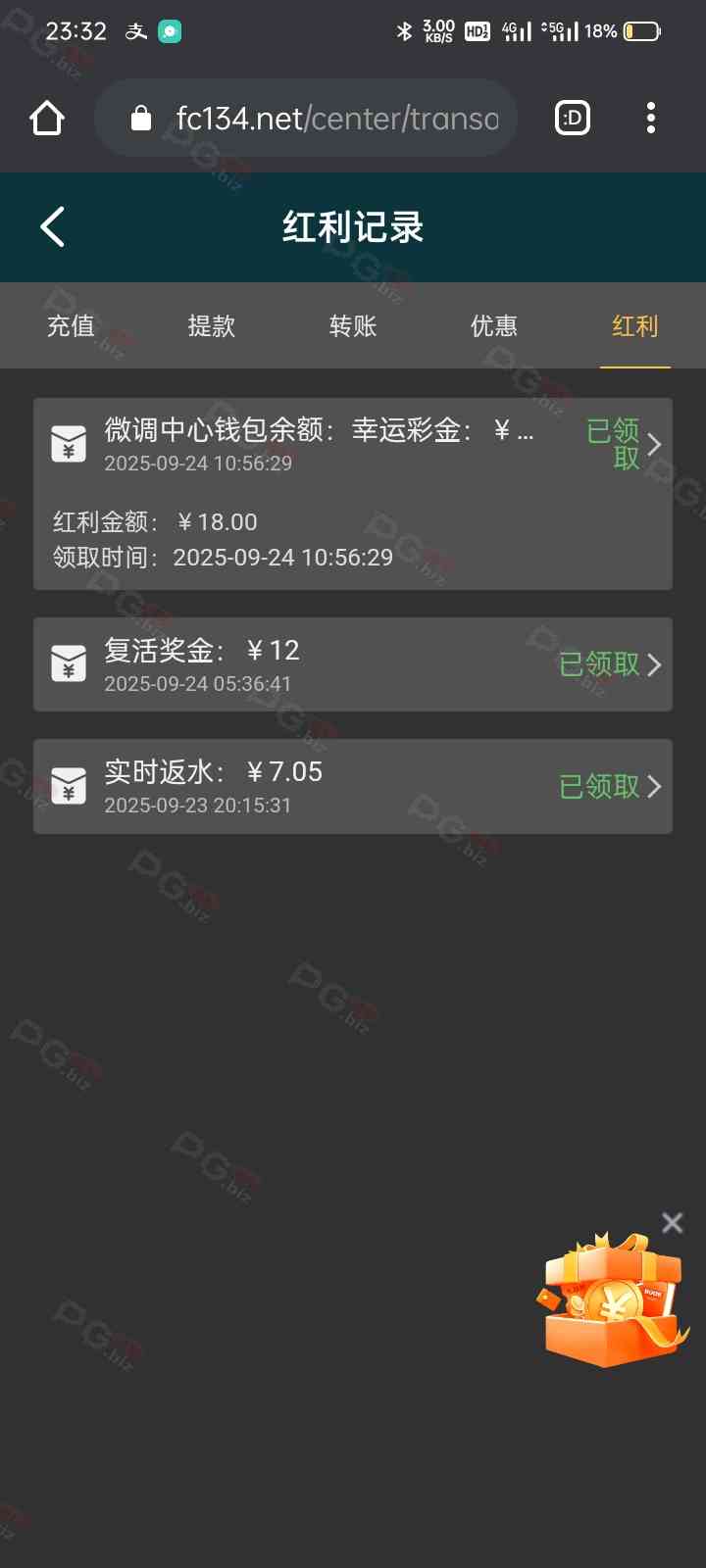Select the 转账 tab
The width and height of the screenshot is (706, 1568).
click(353, 326)
